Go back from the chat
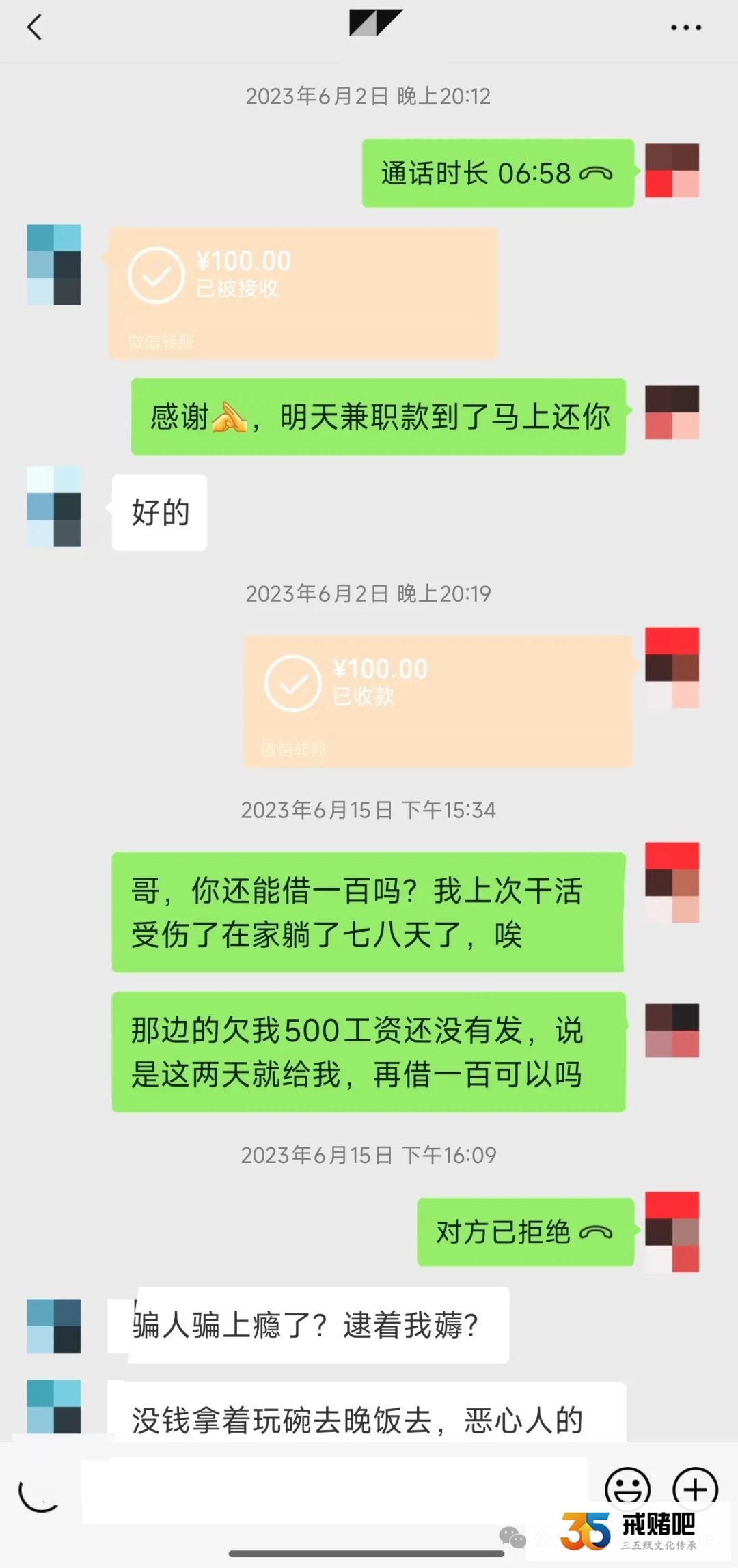Viewport: 738px width, 1568px height. (x=34, y=27)
